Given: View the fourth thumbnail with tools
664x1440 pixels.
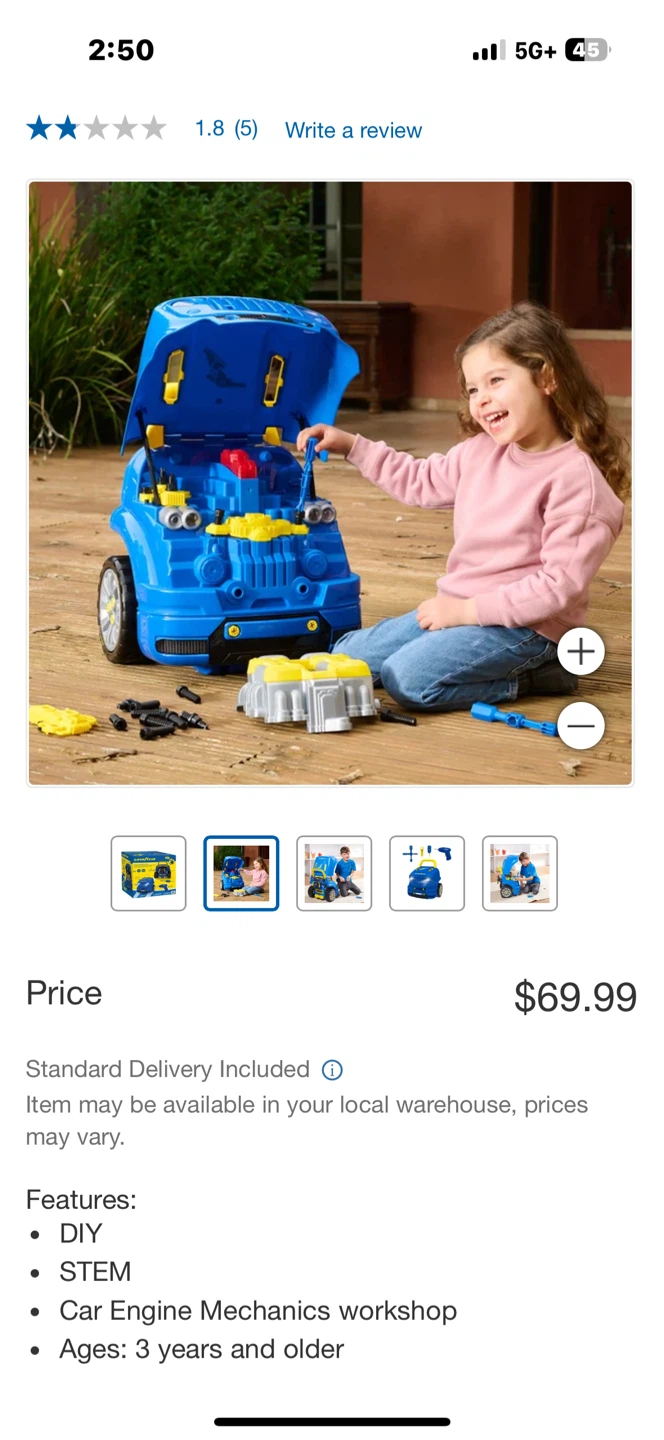Looking at the screenshot, I should point(427,873).
